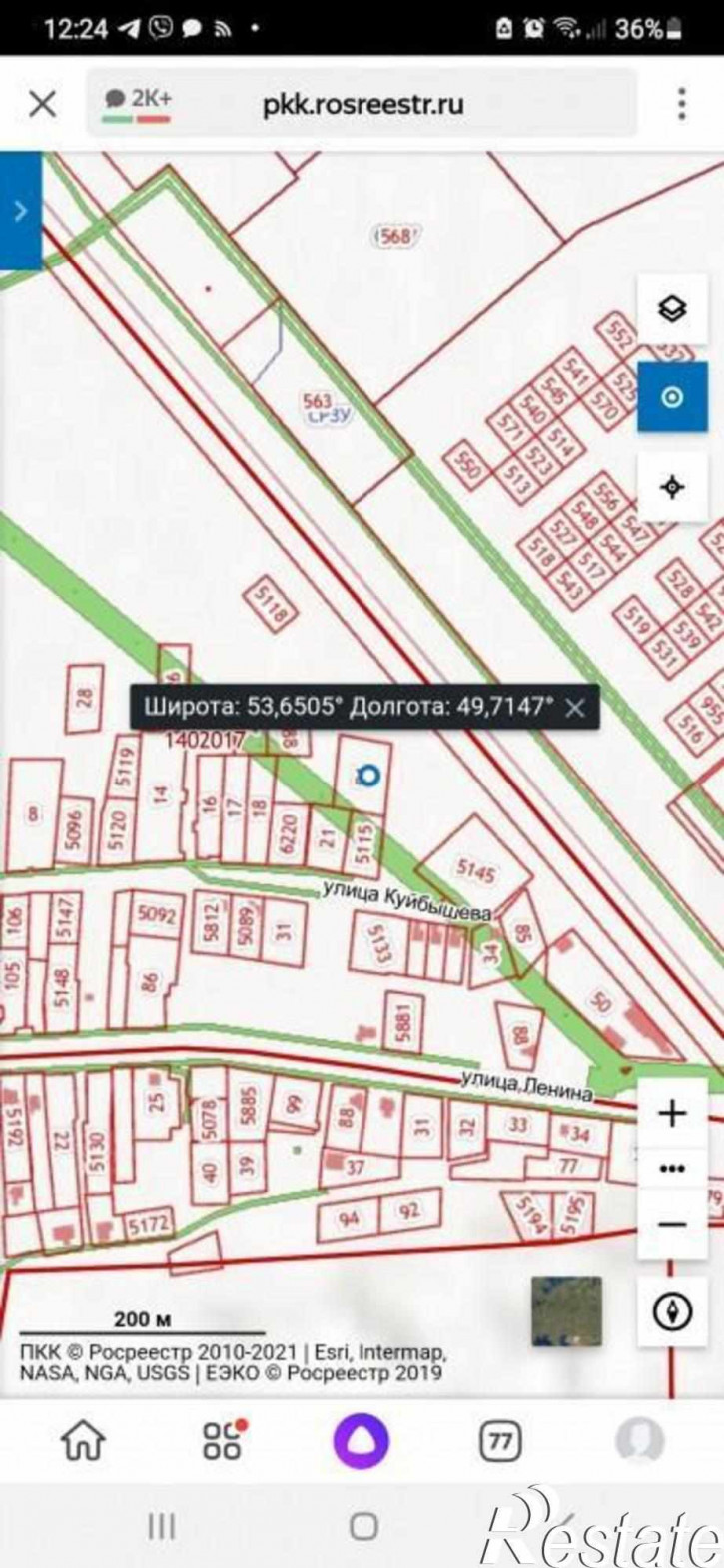The width and height of the screenshot is (724, 1568).
Task: Center map on my location crosshair
Action: point(672,486)
